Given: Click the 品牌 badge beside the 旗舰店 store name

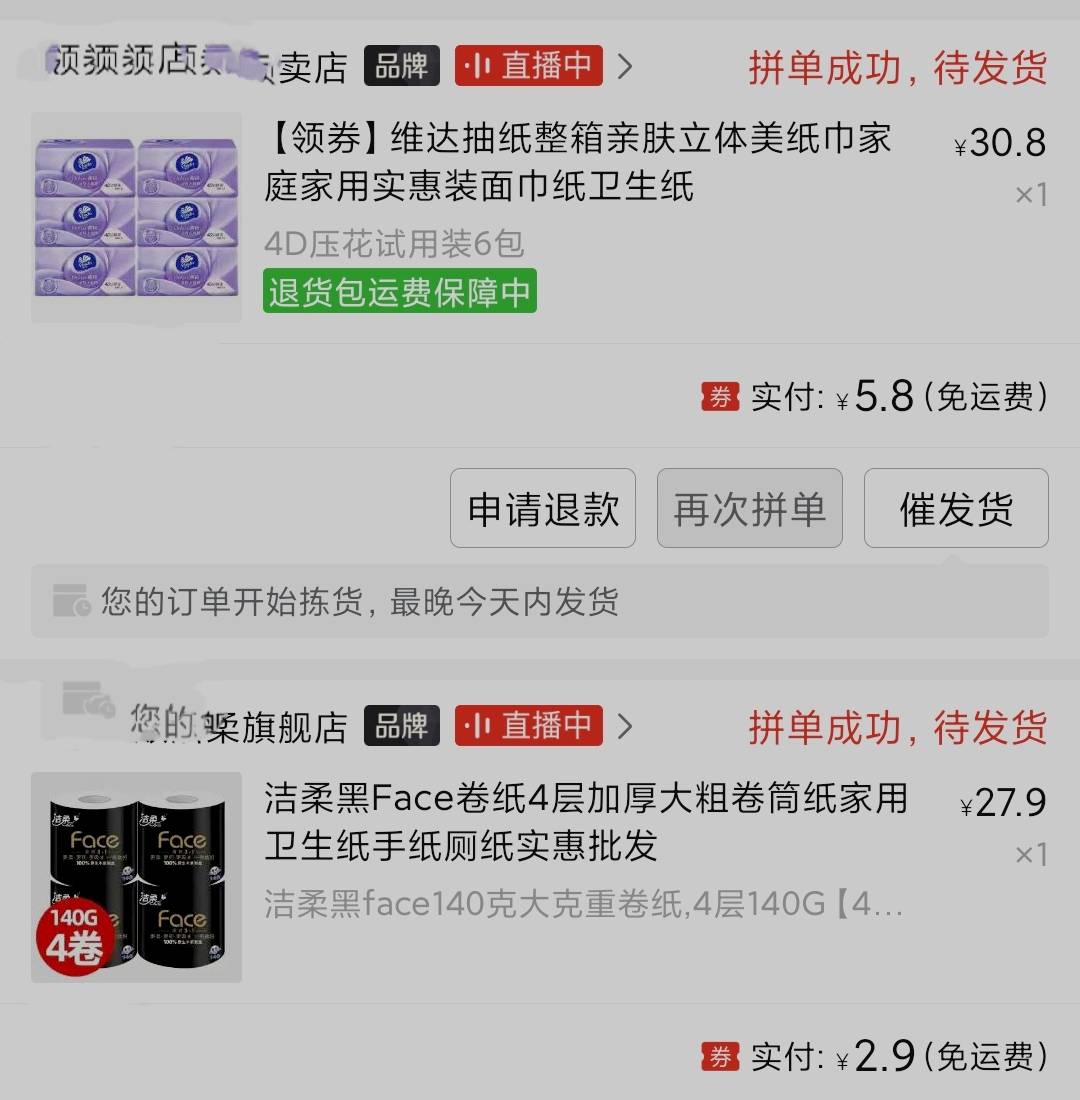Looking at the screenshot, I should pos(401,726).
